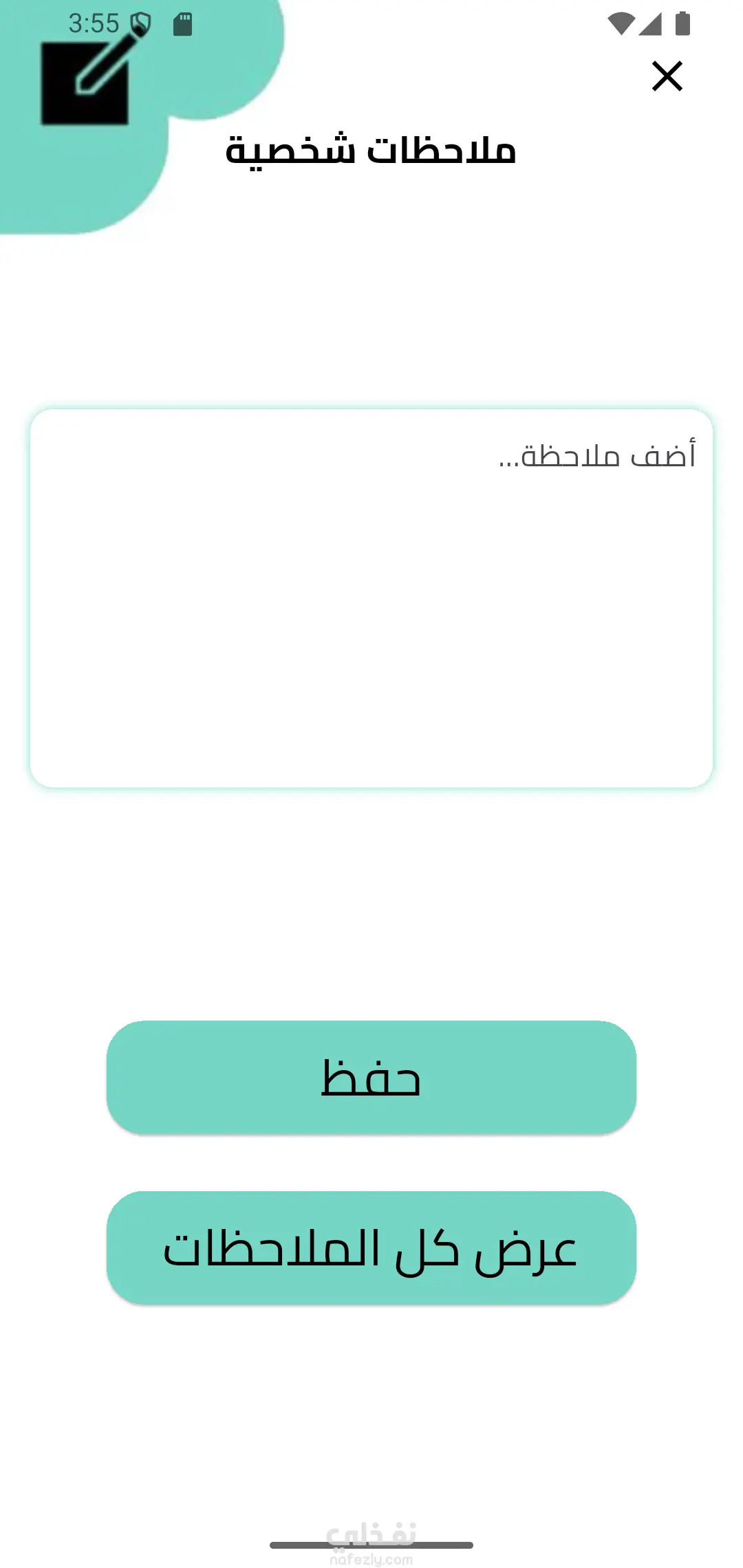Image resolution: width=743 pixels, height=1568 pixels.
Task: Focus the 'أضف ملاحظة...' note field
Action: pyautogui.click(x=371, y=598)
